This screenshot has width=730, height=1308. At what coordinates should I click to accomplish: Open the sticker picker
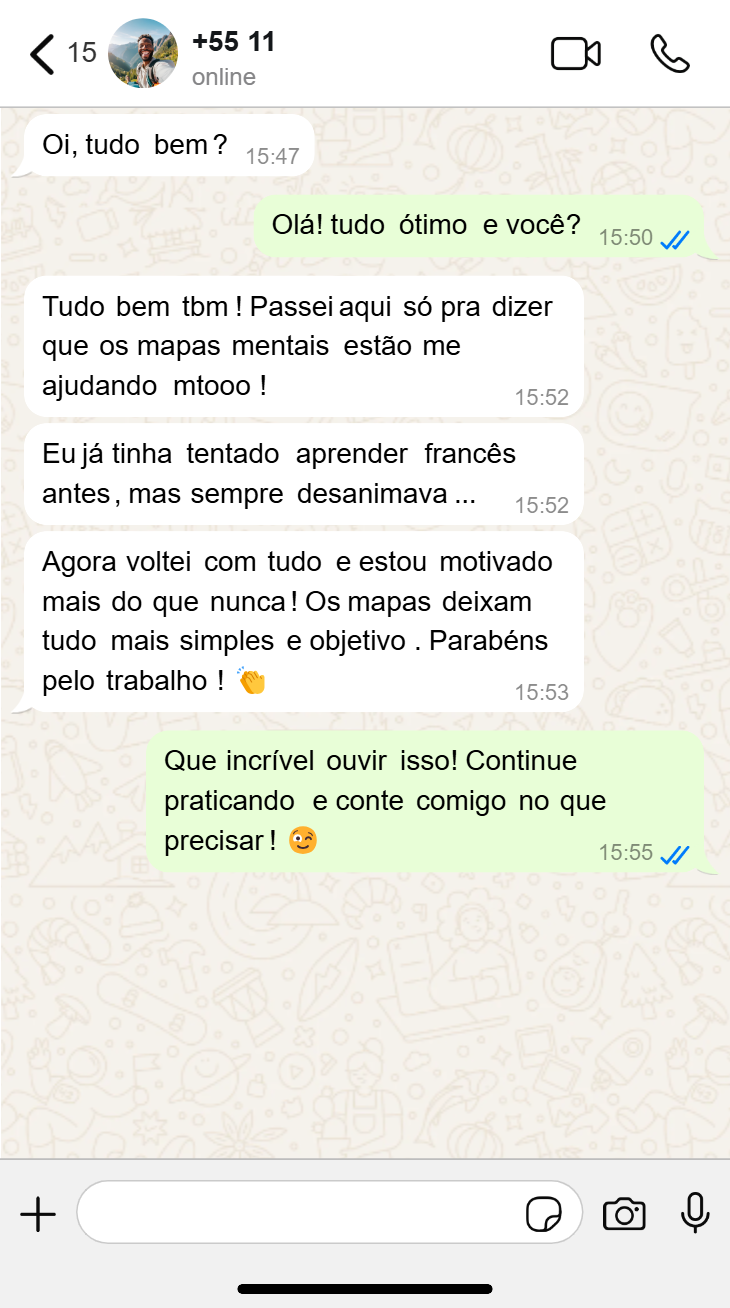543,1215
